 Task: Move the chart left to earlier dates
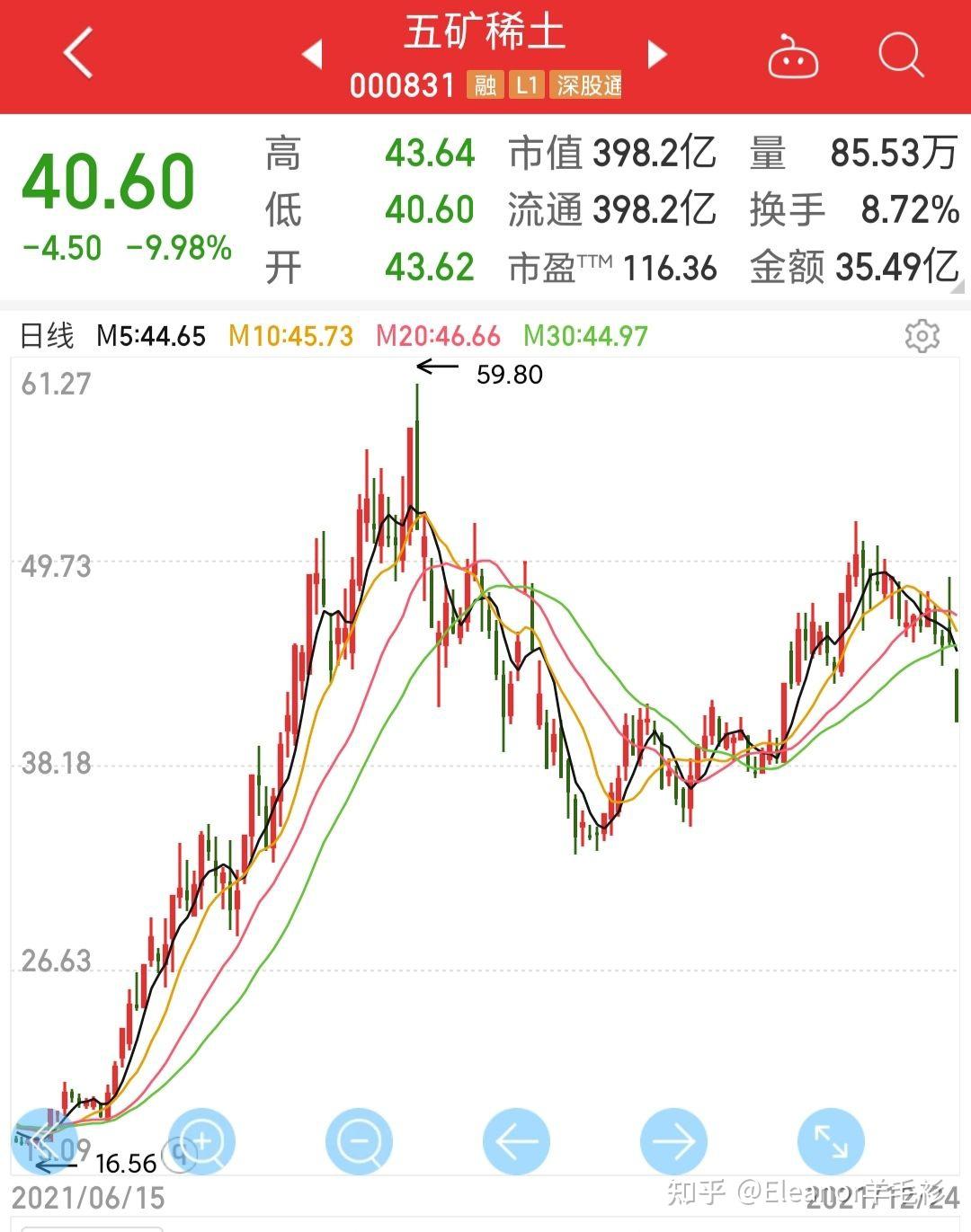point(516,1141)
